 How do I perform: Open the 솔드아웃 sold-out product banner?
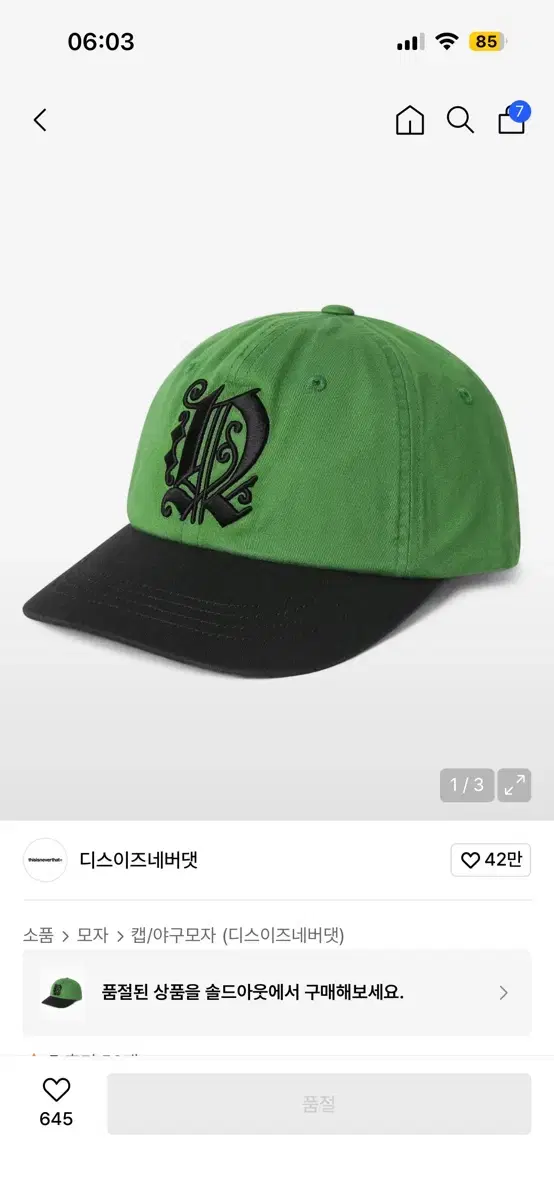277,992
